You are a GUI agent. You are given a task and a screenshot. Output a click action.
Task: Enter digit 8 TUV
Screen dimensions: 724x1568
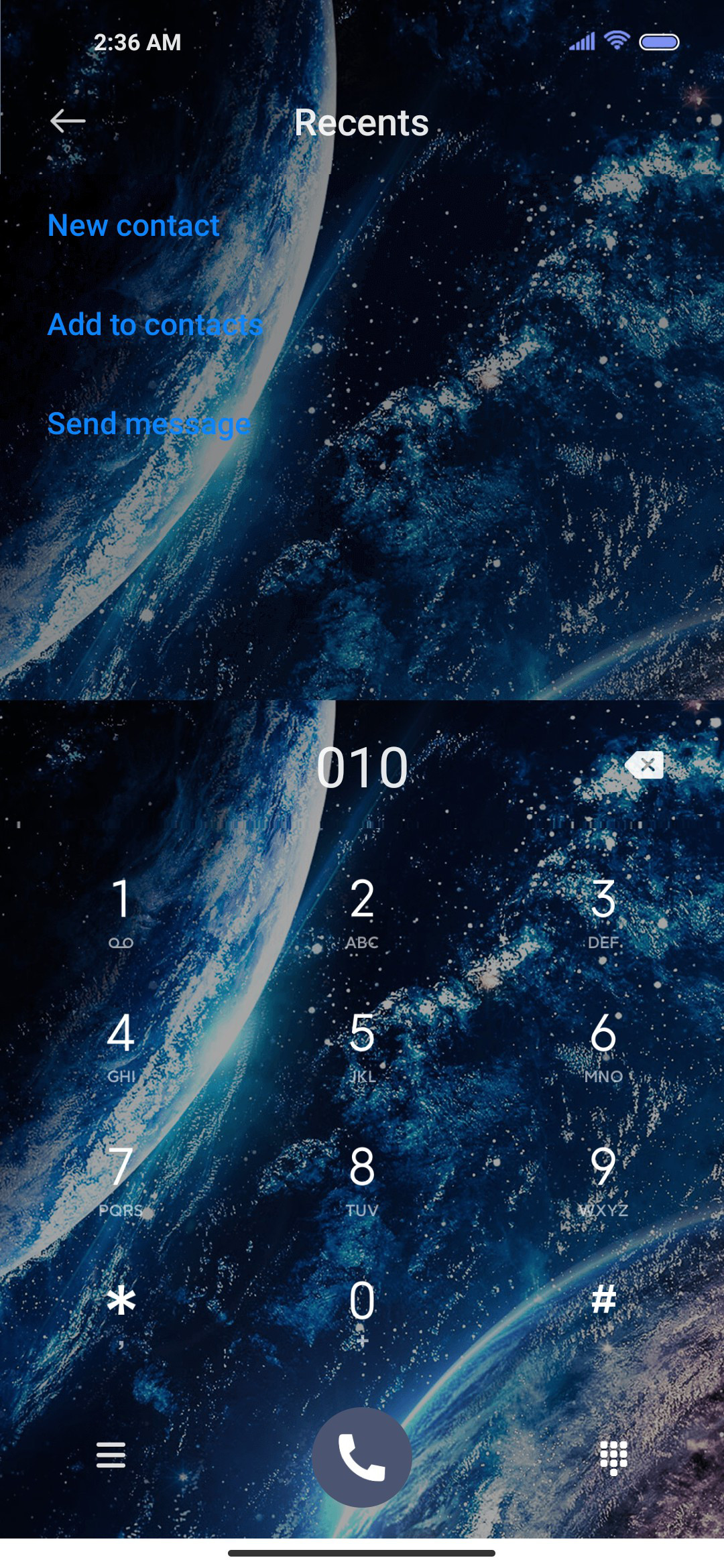coord(362,1181)
